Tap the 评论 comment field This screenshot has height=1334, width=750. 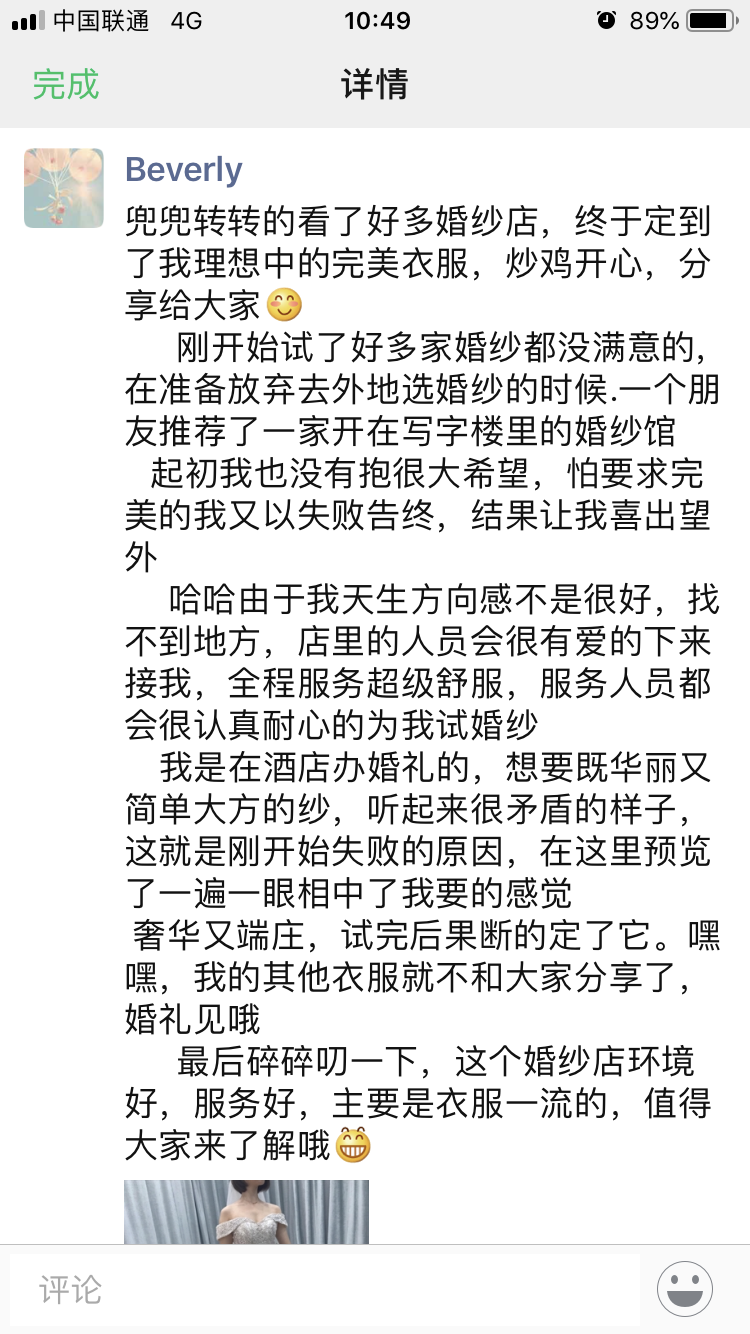click(324, 1289)
